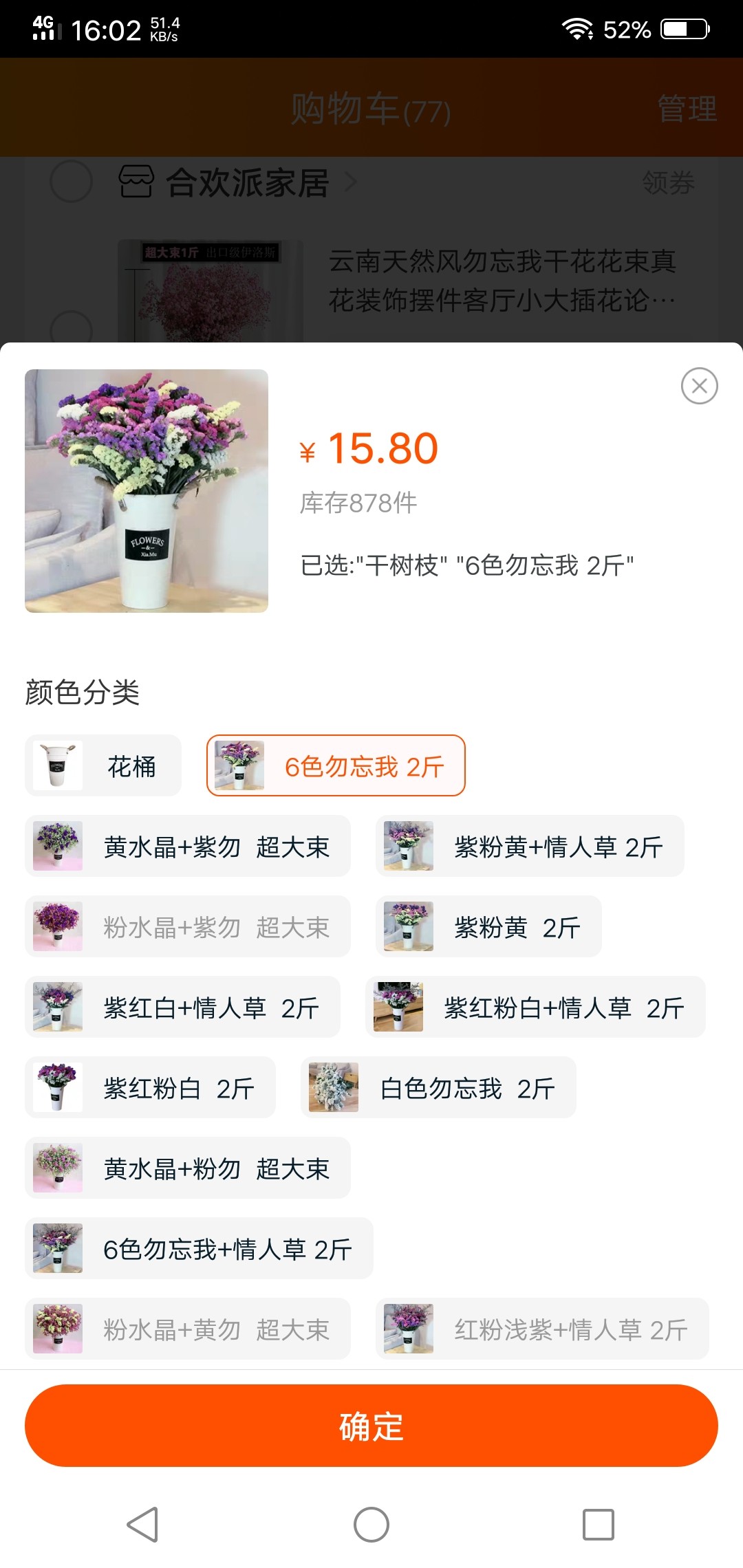Enlarge the product preview image

click(147, 491)
